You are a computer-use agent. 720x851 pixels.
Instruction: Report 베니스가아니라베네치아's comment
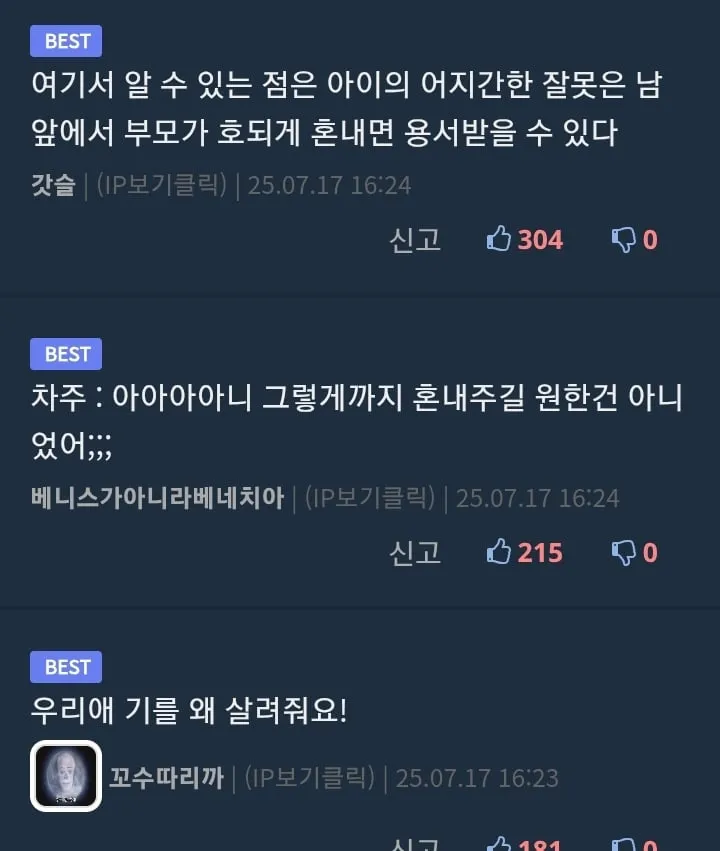point(414,552)
